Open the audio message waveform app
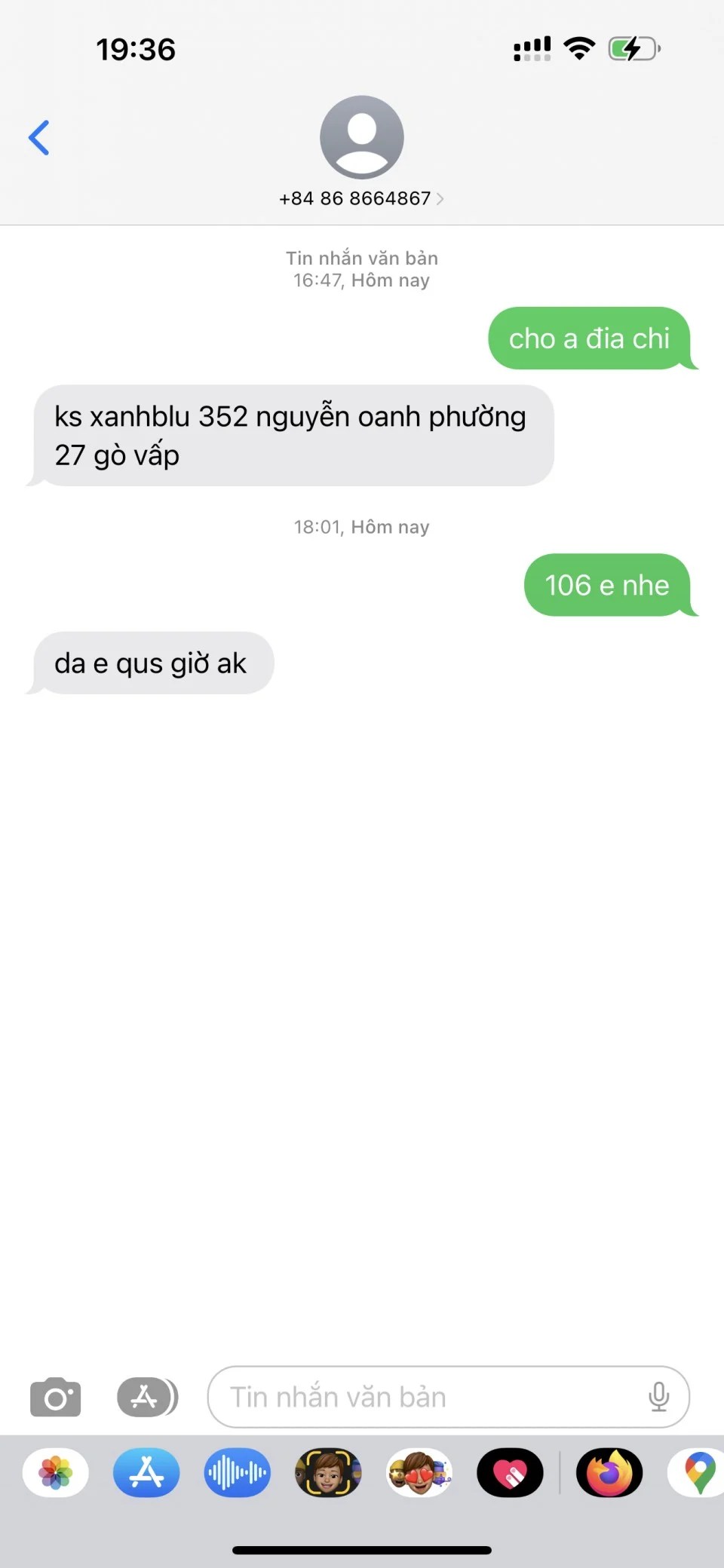 [x=237, y=1472]
